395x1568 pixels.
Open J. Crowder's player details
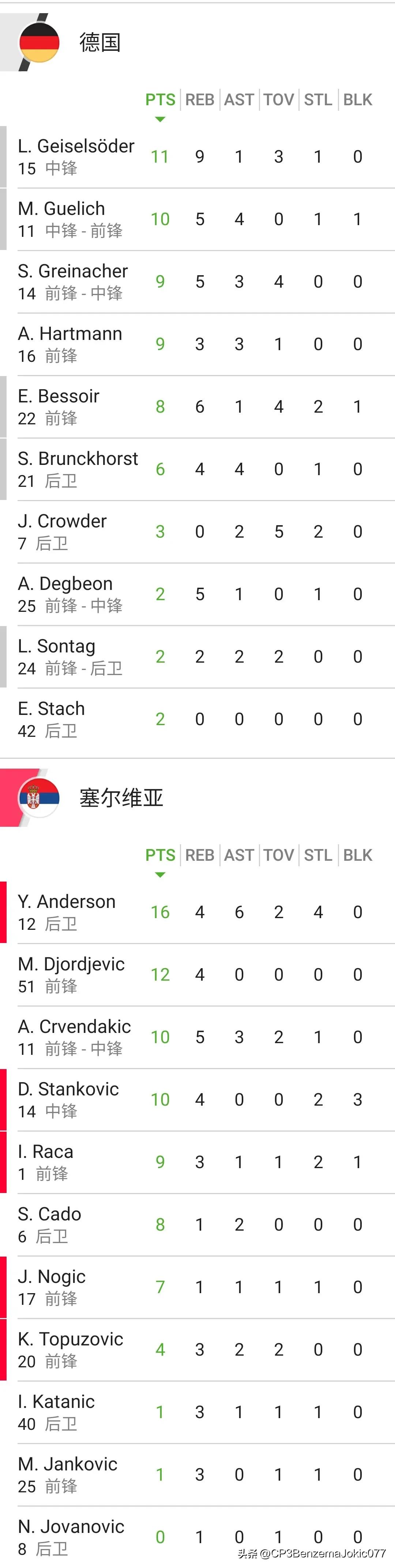pos(62,532)
